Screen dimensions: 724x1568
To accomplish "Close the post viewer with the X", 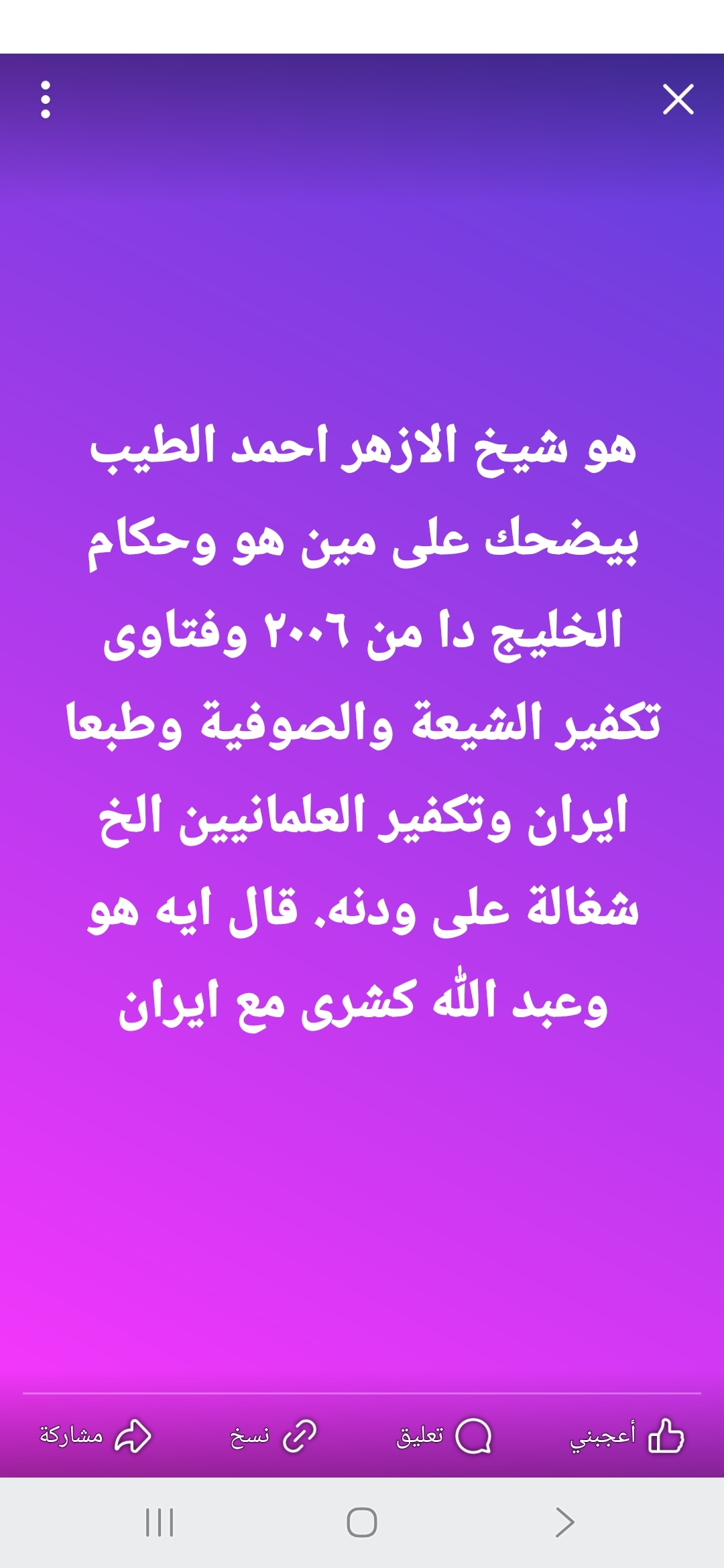I will point(678,99).
